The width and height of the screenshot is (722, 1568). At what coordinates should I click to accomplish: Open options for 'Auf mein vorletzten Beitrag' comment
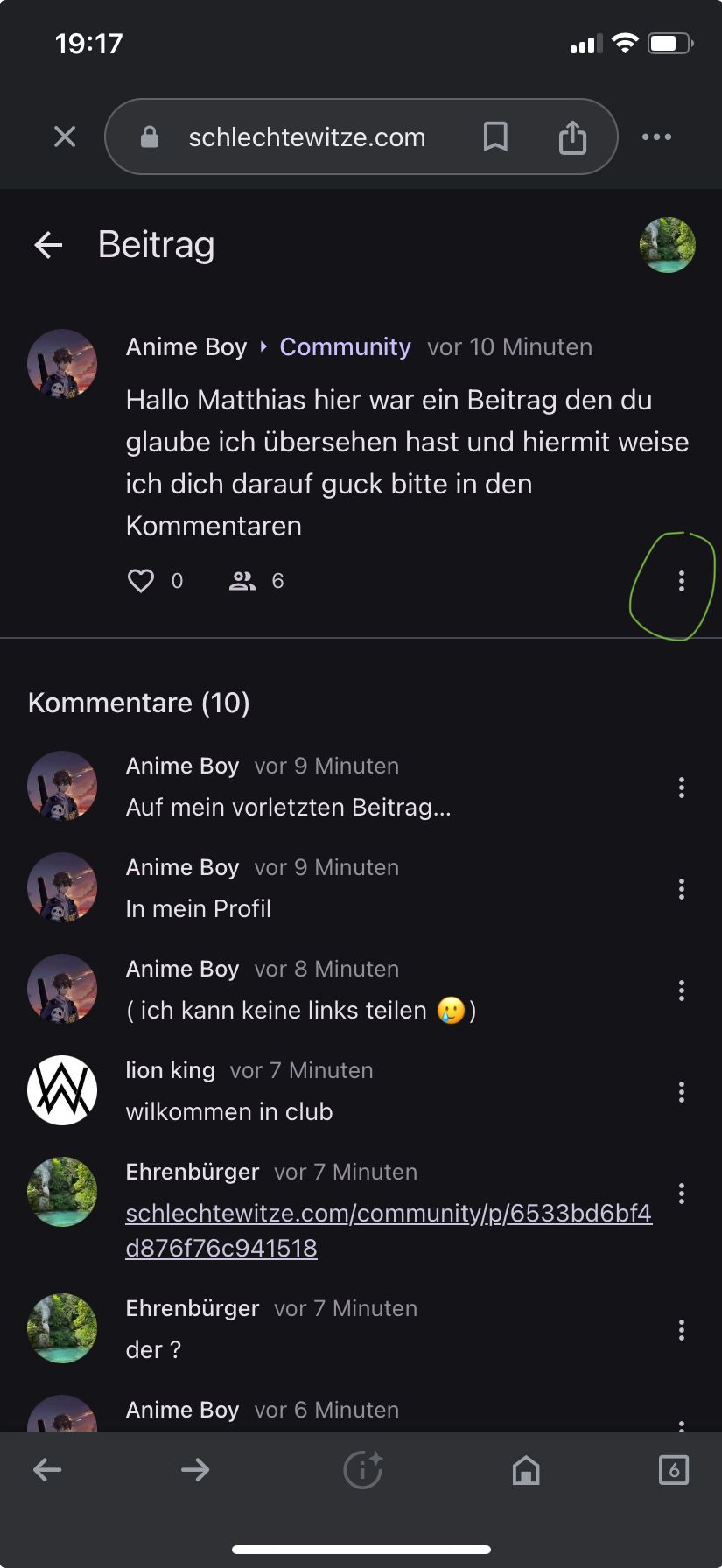pyautogui.click(x=681, y=787)
